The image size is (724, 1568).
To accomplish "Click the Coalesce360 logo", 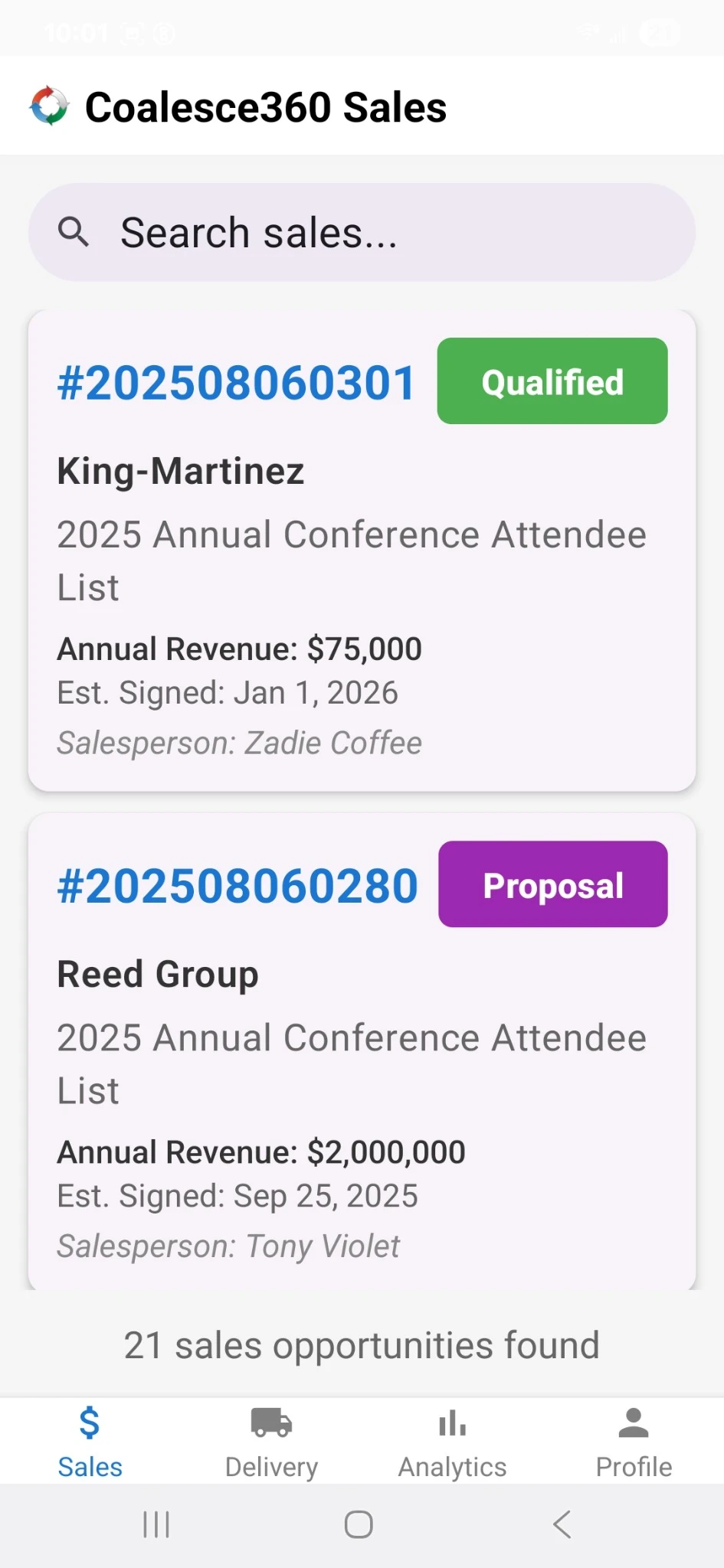I will [48, 106].
